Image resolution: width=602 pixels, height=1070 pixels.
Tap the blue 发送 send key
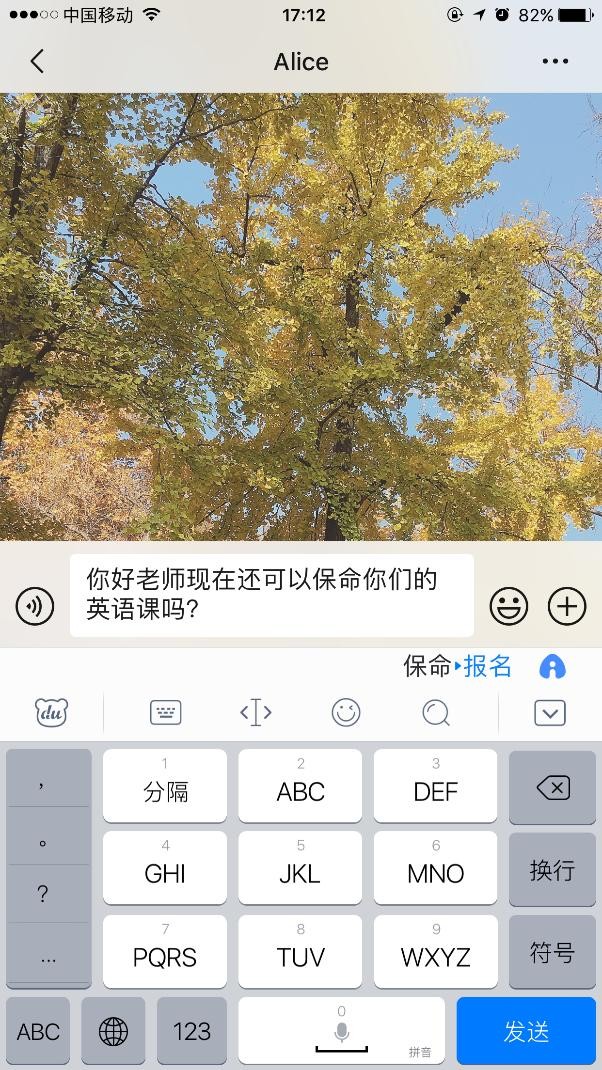pos(526,1031)
